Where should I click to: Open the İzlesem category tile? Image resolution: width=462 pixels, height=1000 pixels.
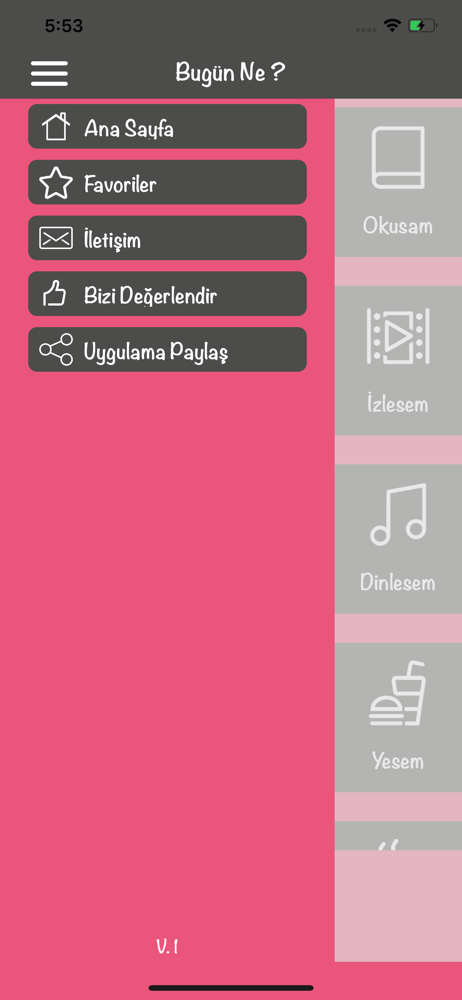coord(398,360)
